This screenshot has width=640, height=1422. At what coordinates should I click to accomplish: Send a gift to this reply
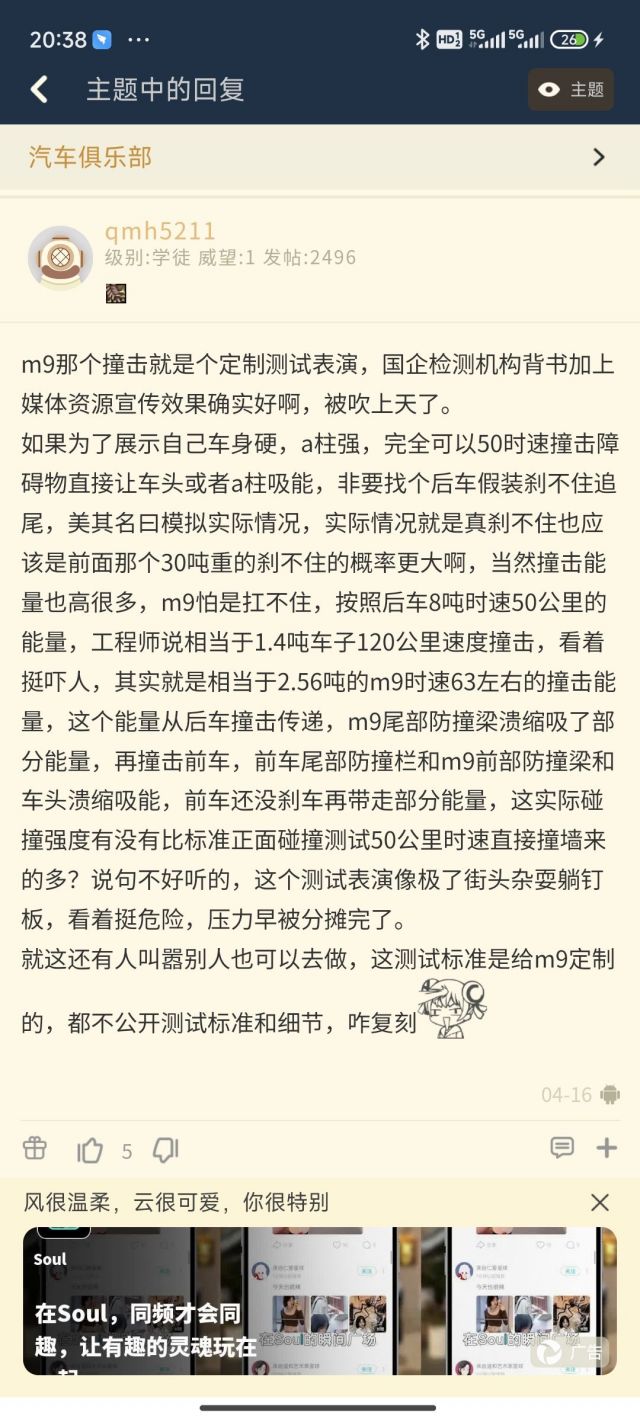(35, 1148)
